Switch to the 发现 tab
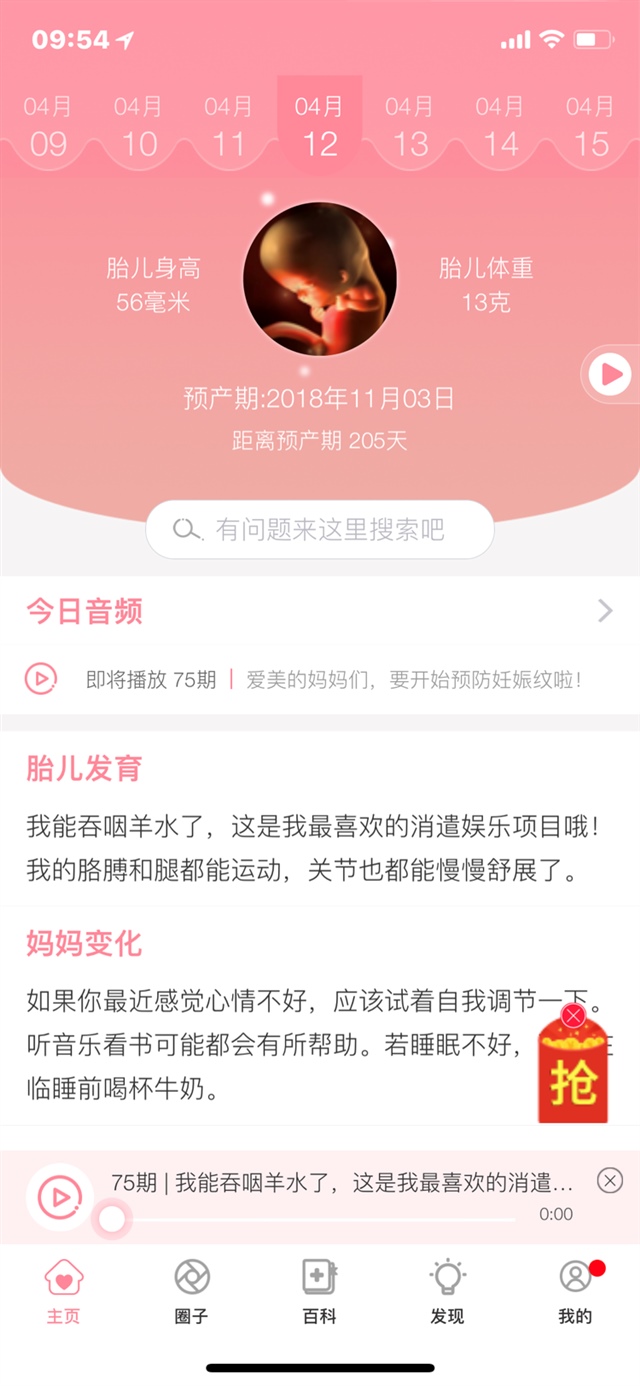 pyautogui.click(x=447, y=1290)
